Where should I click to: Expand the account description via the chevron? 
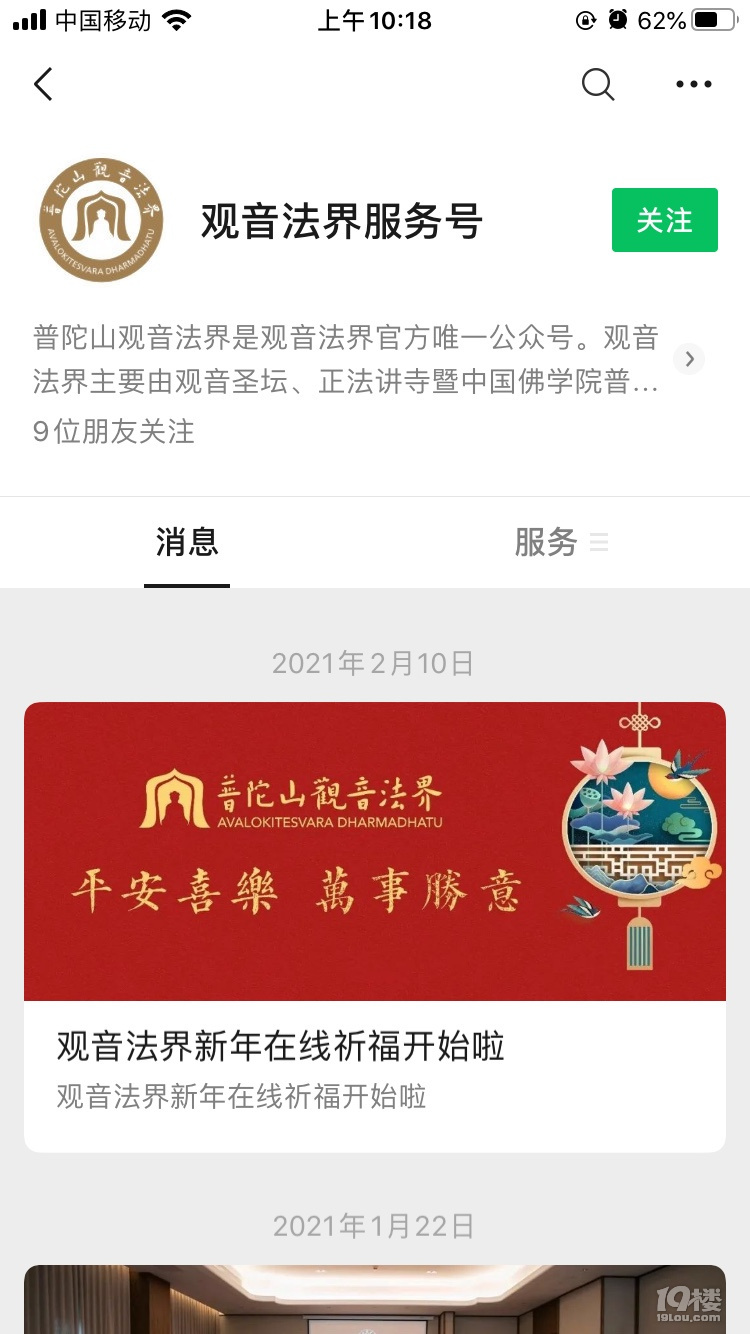[x=689, y=359]
